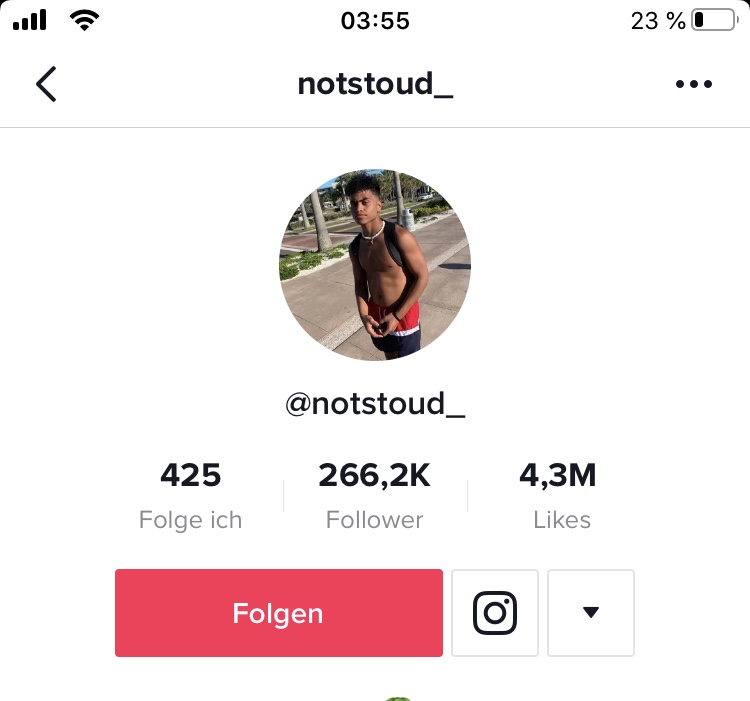The width and height of the screenshot is (750, 701).
Task: Open the 425 Folge ich list
Action: pyautogui.click(x=190, y=495)
